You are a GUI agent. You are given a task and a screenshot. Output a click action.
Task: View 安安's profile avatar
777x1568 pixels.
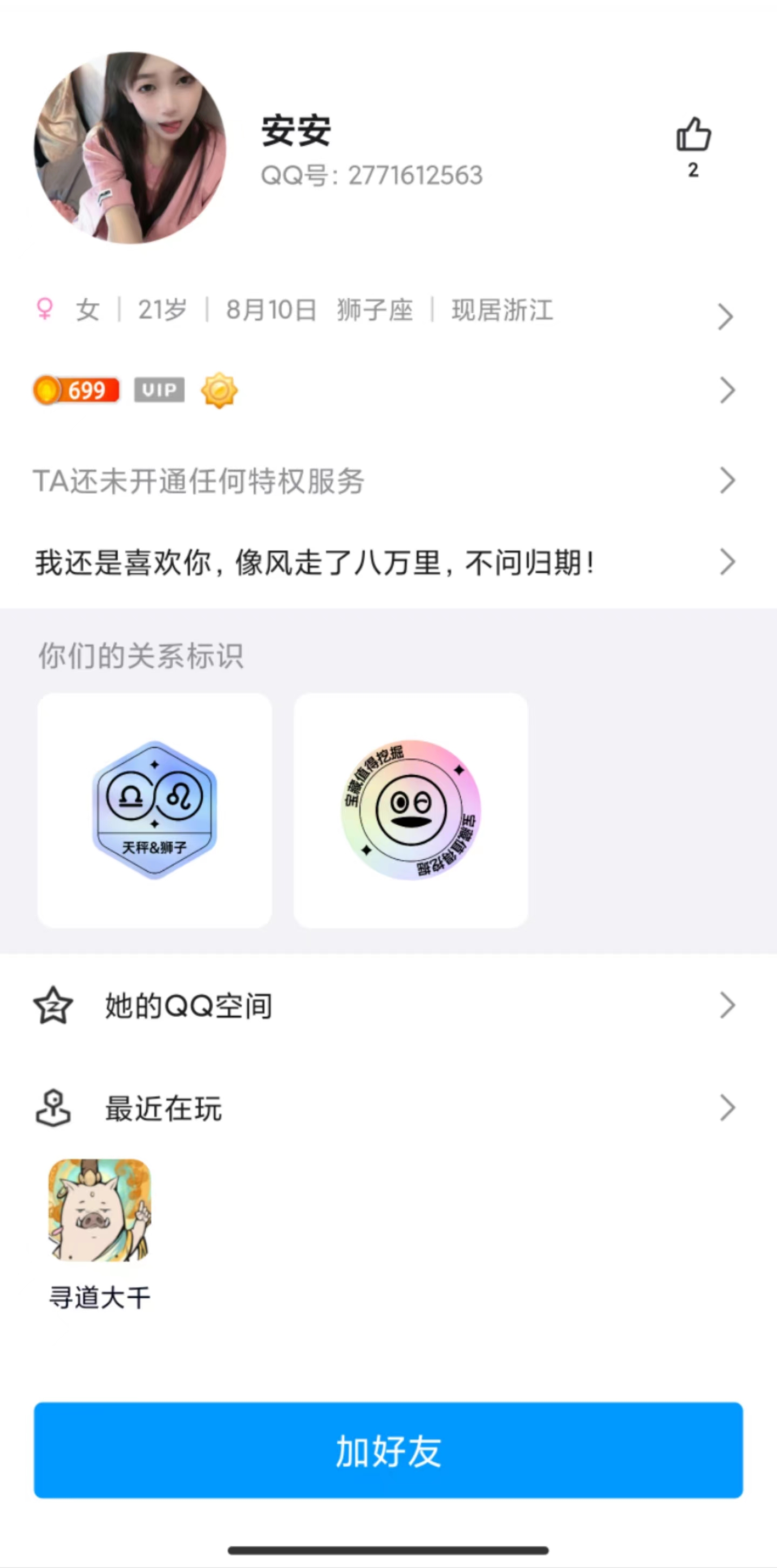coord(129,148)
